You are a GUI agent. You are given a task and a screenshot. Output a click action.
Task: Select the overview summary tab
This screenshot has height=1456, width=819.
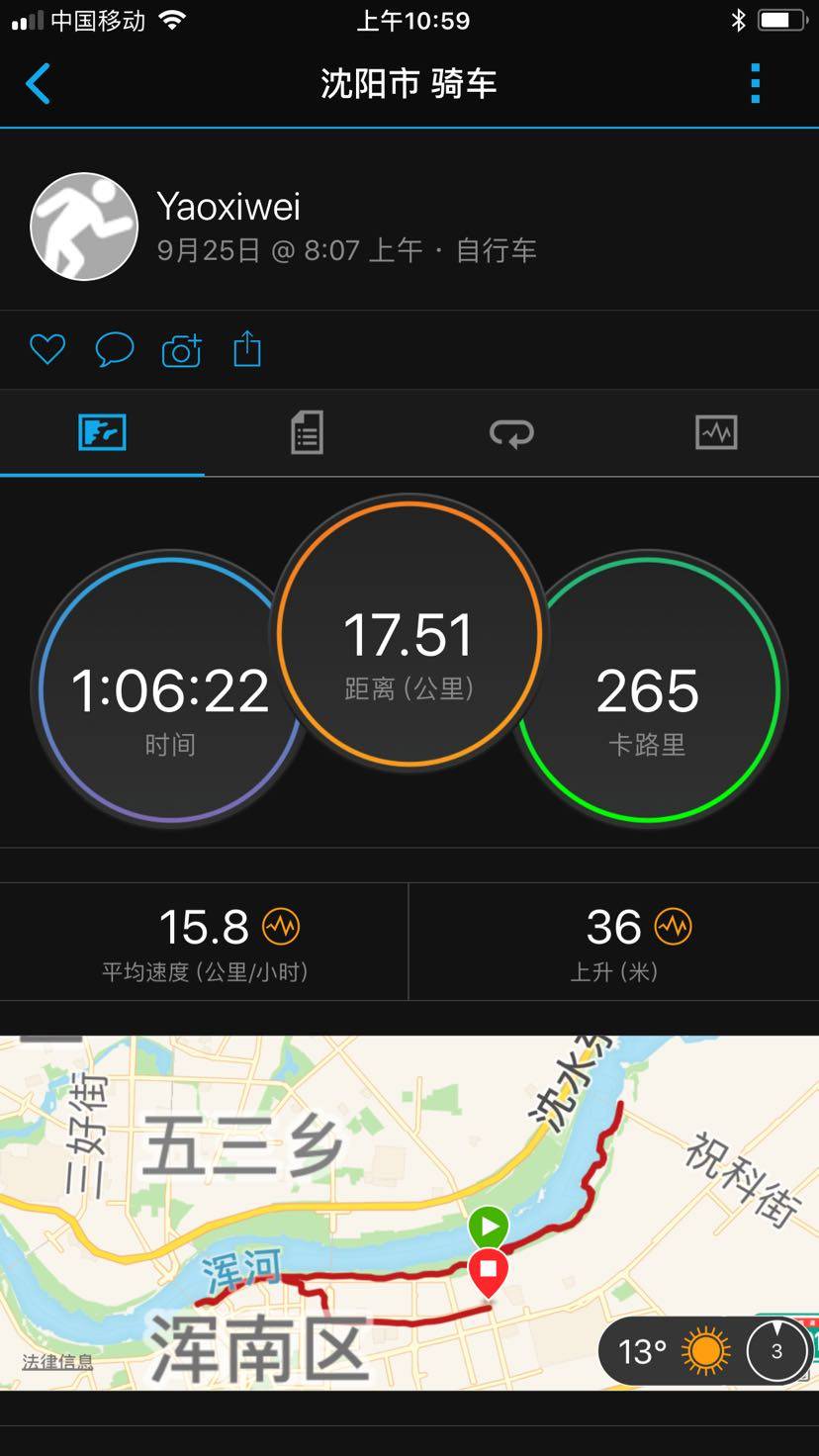[102, 433]
